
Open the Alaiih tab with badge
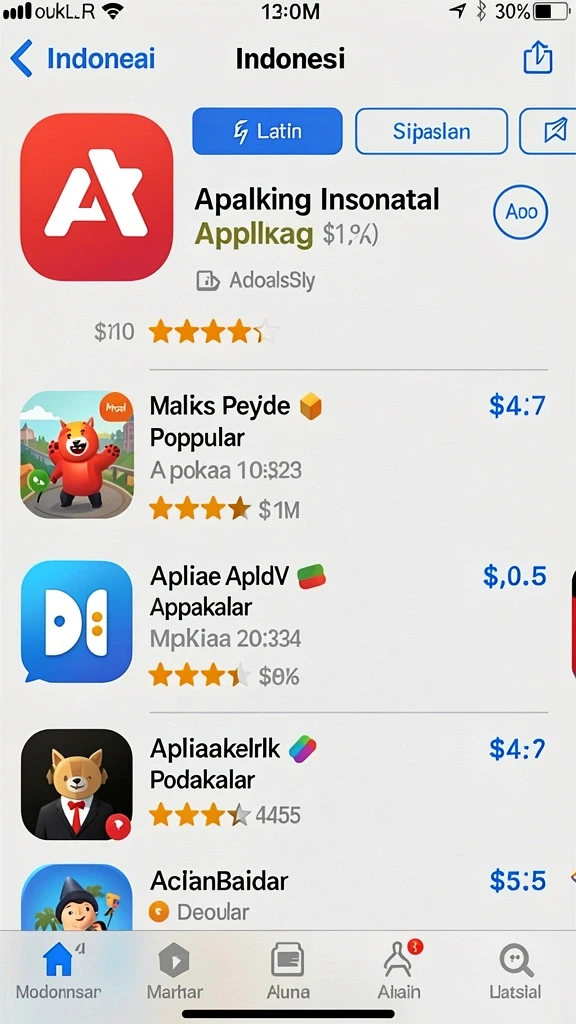[x=399, y=972]
